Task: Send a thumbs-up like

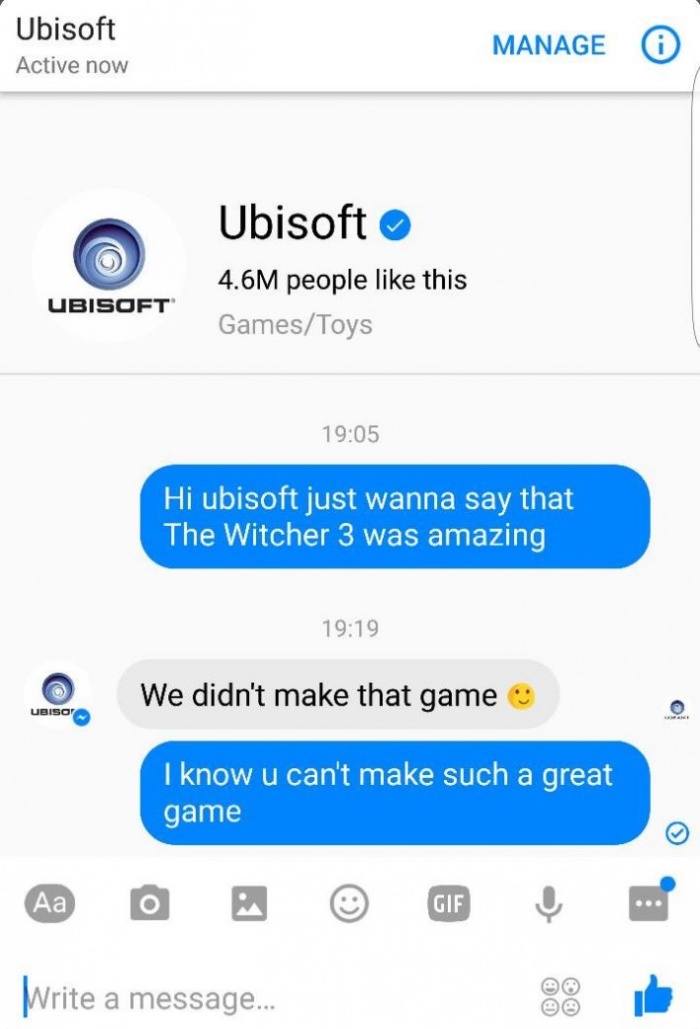Action: [x=653, y=995]
